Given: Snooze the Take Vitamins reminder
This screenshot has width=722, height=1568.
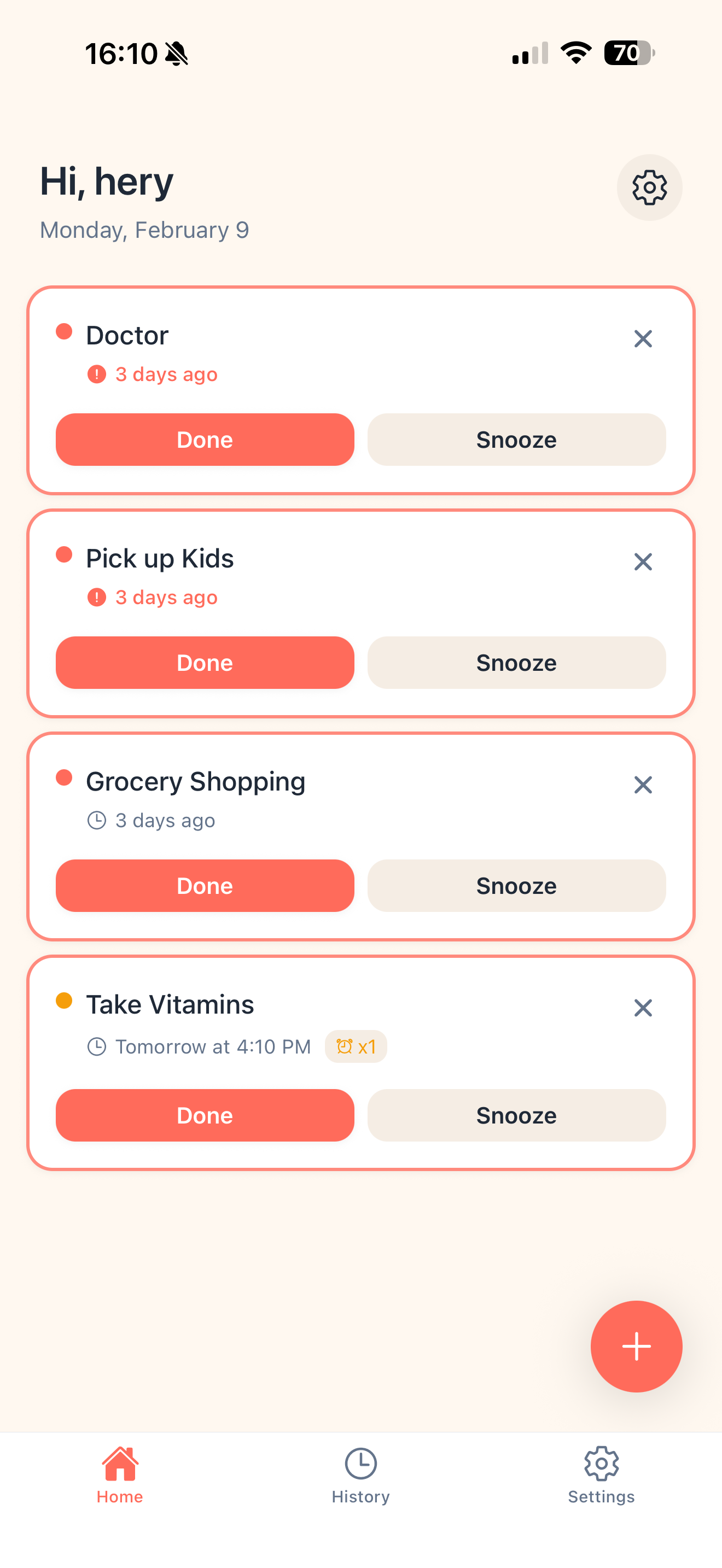Looking at the screenshot, I should point(516,1115).
